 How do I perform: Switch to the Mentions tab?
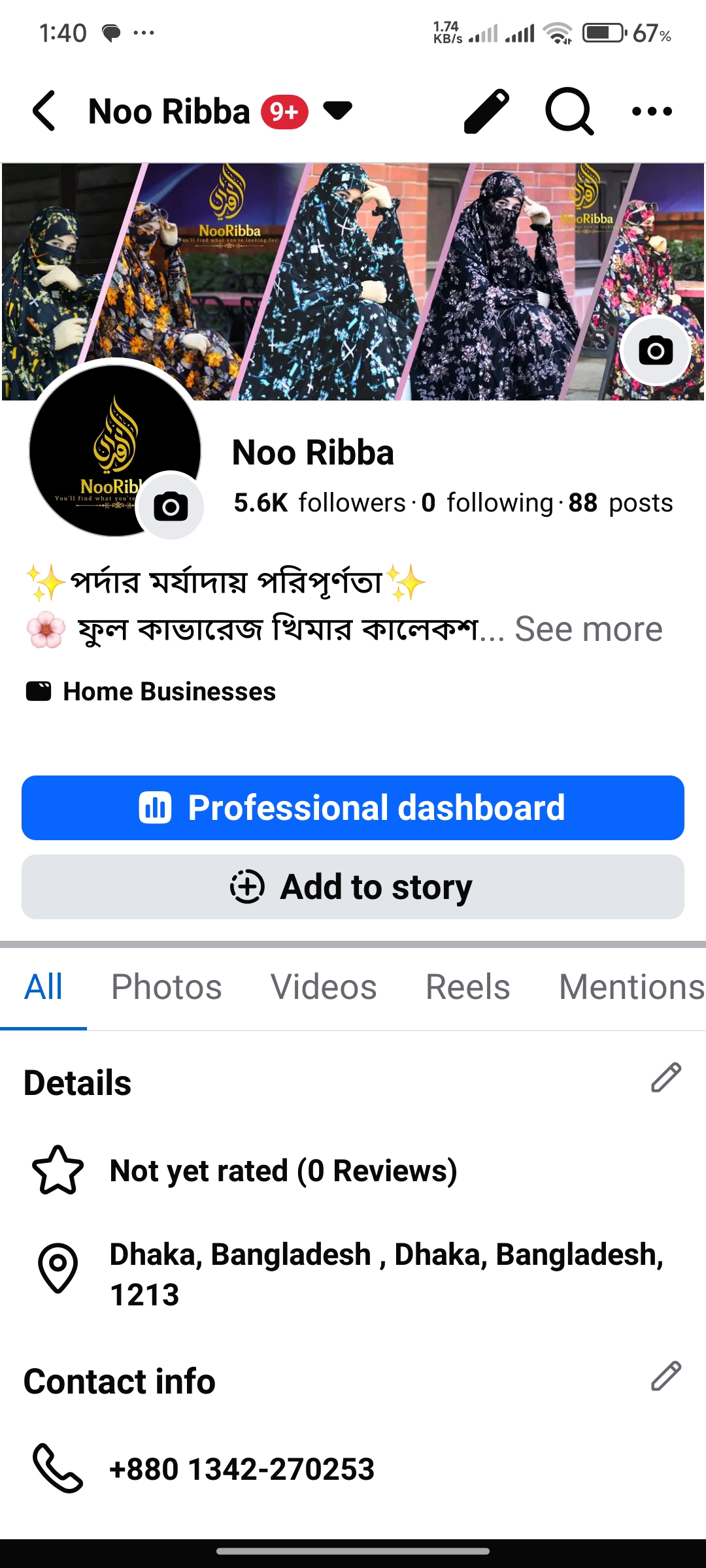631,987
